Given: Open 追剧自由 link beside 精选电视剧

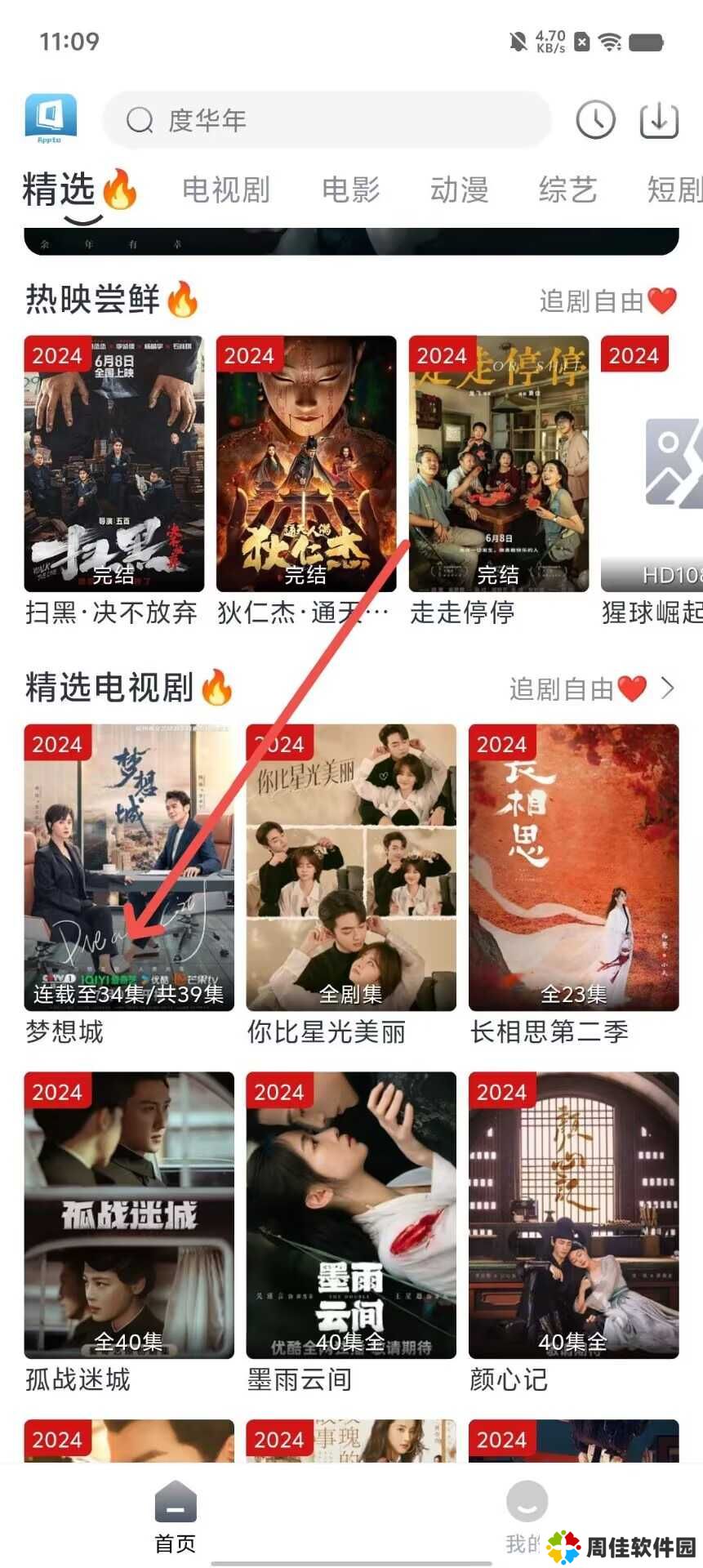Looking at the screenshot, I should (x=591, y=688).
